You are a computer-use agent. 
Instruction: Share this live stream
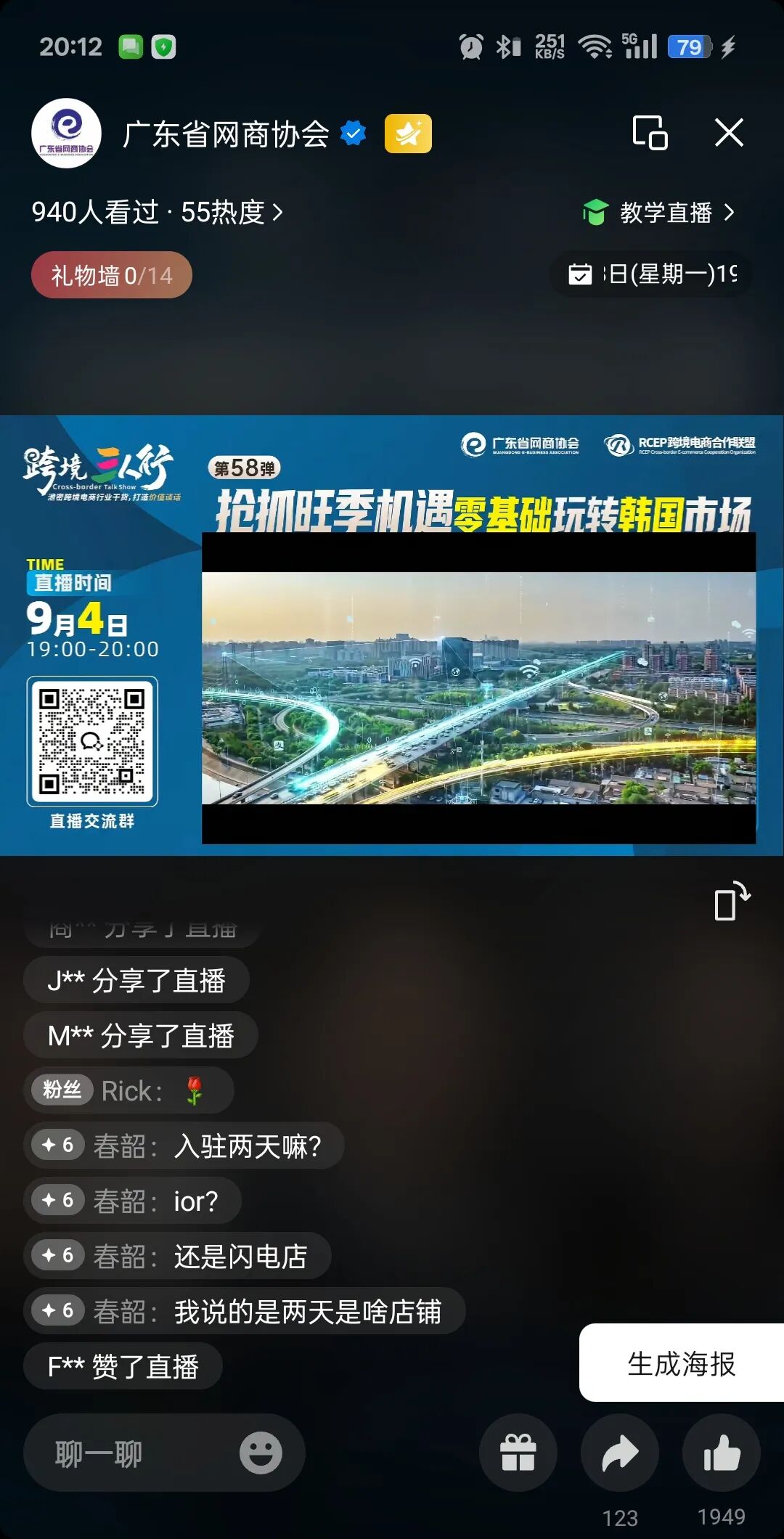620,1453
